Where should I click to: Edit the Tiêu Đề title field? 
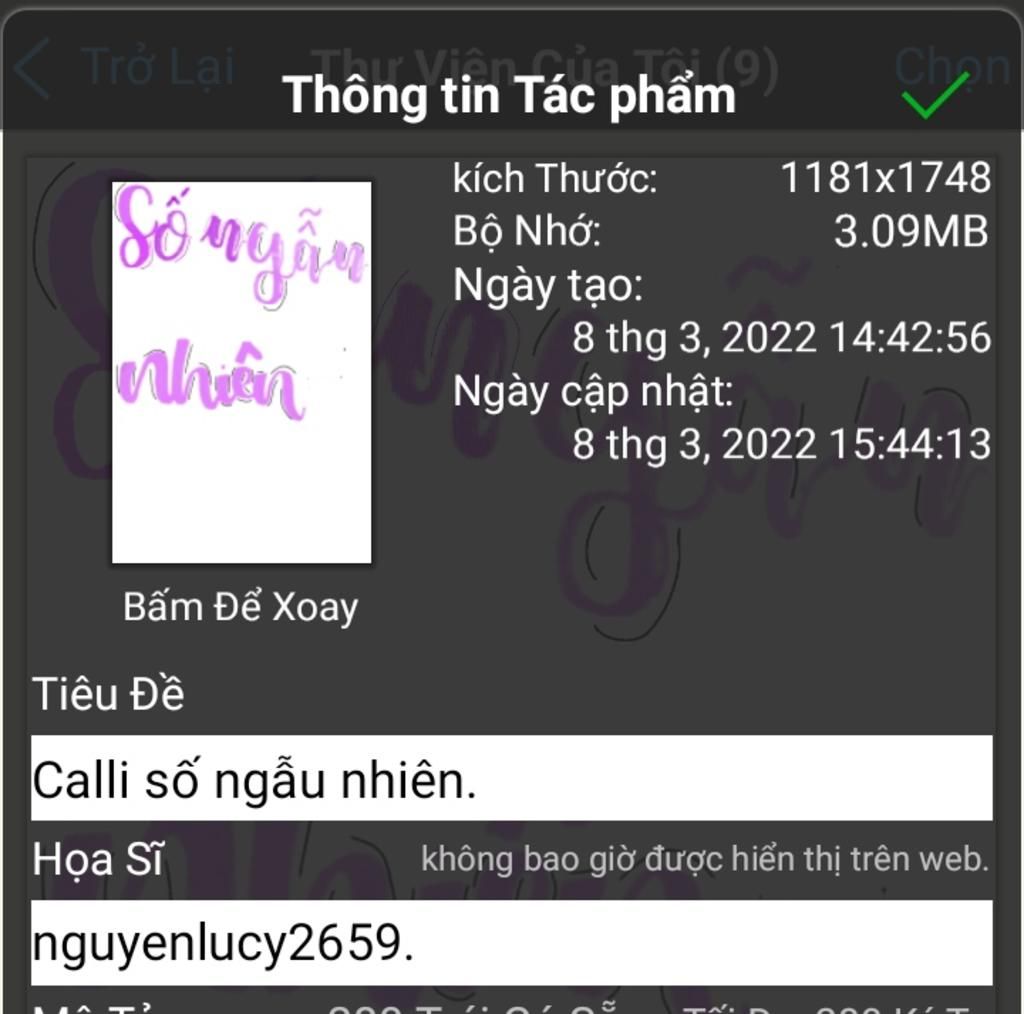pyautogui.click(x=511, y=779)
